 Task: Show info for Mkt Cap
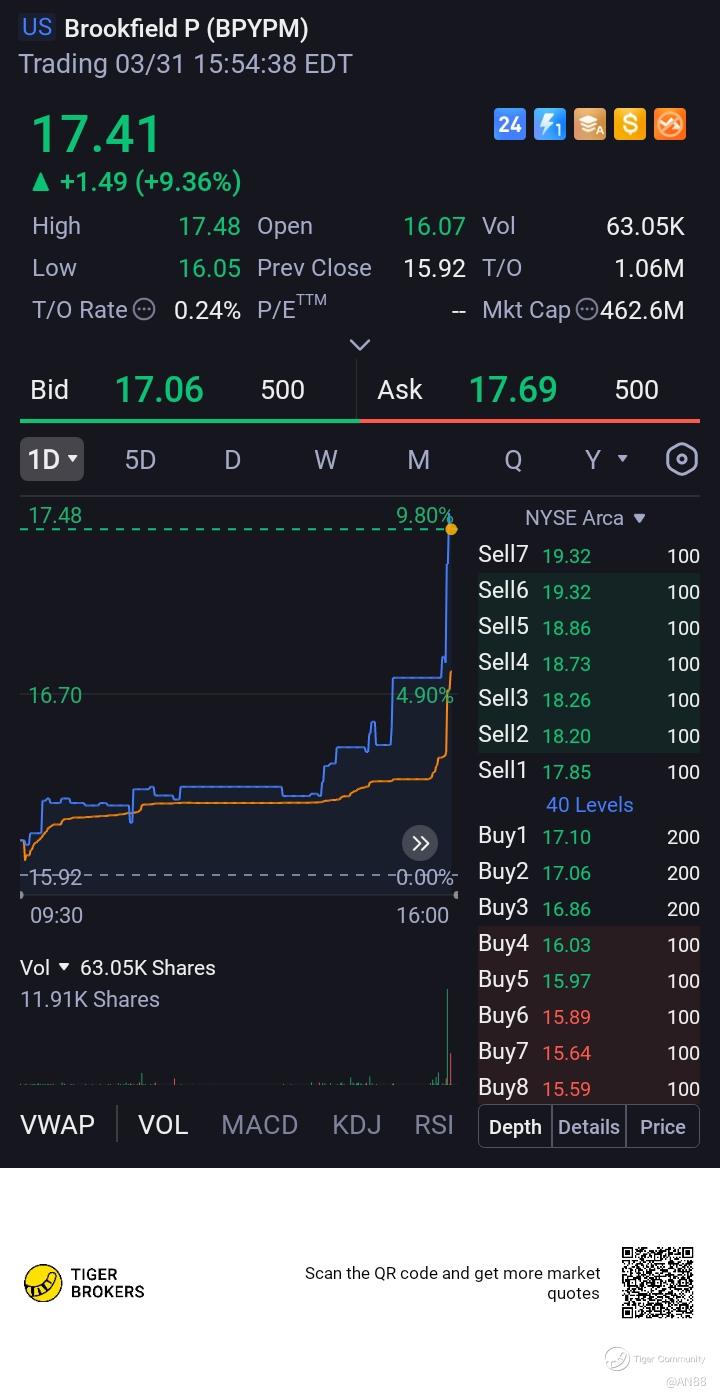[586, 310]
